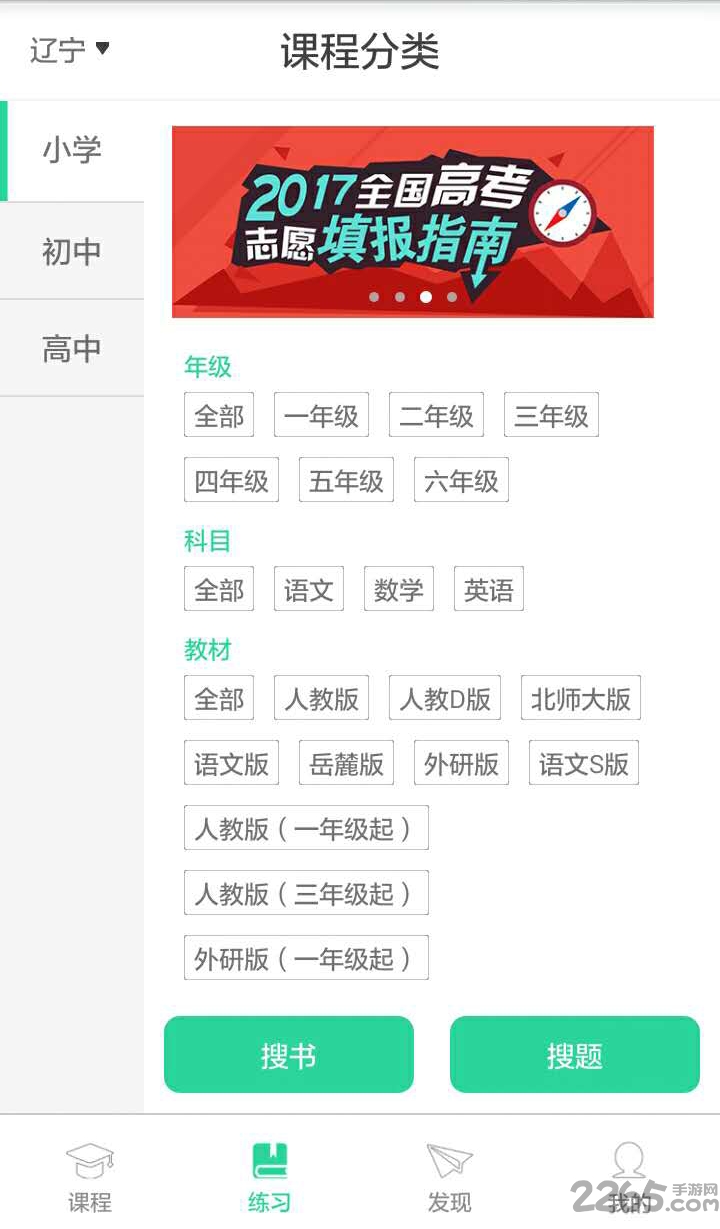Tap the 搜题 button

tap(575, 1055)
